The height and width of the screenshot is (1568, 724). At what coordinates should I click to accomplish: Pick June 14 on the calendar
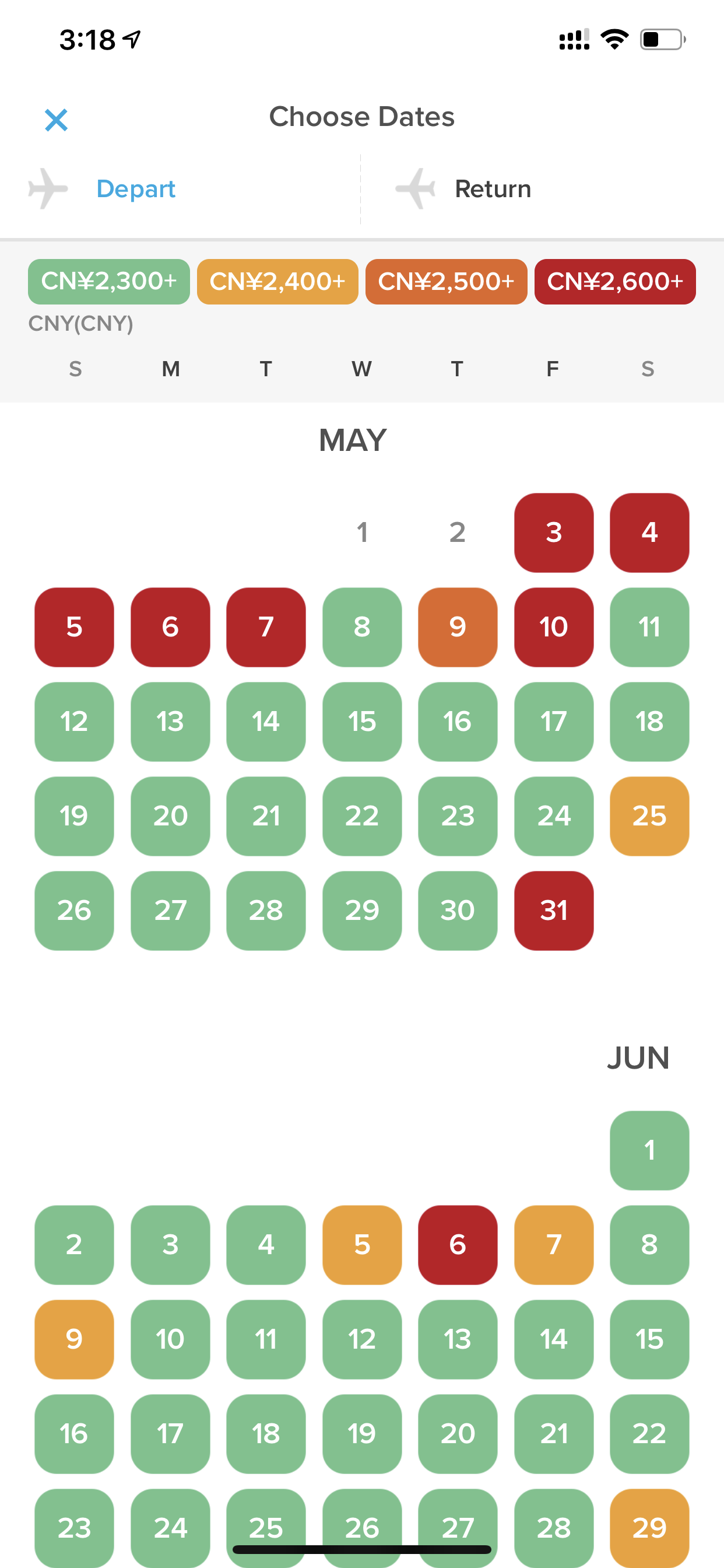554,1339
